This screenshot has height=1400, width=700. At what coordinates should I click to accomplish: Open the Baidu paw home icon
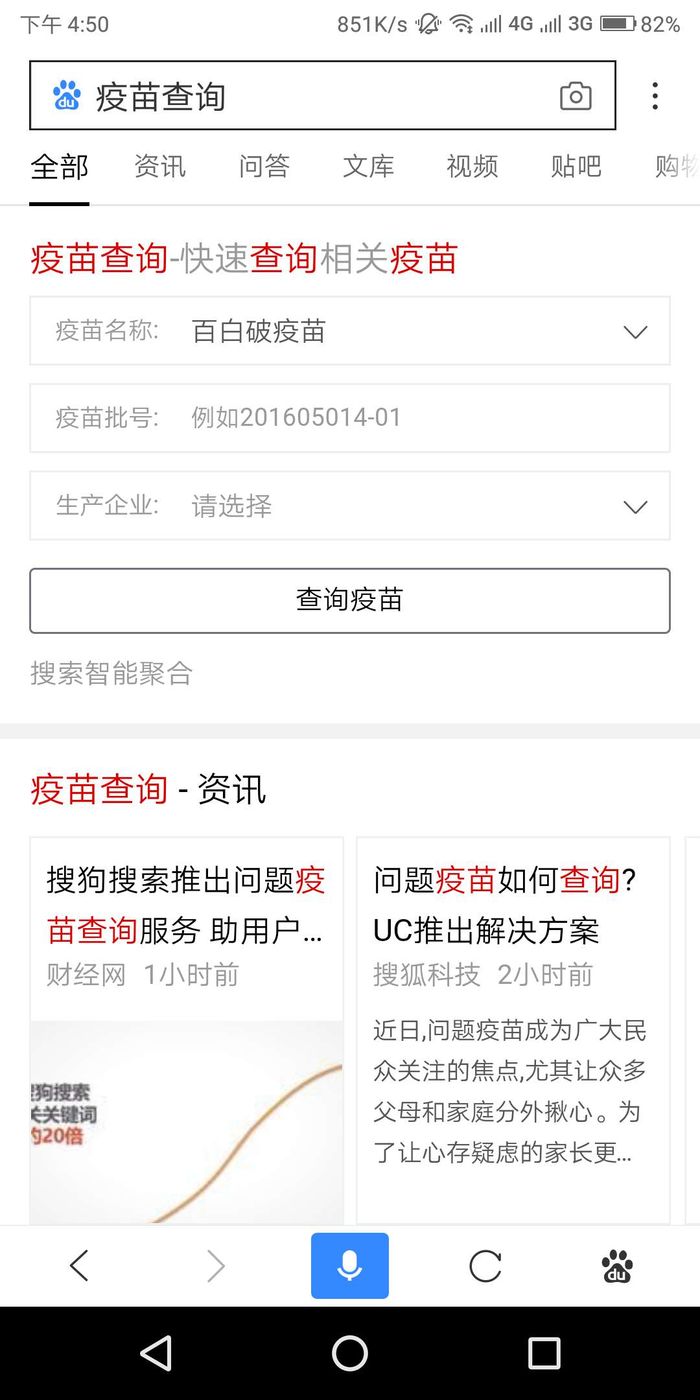click(617, 1266)
